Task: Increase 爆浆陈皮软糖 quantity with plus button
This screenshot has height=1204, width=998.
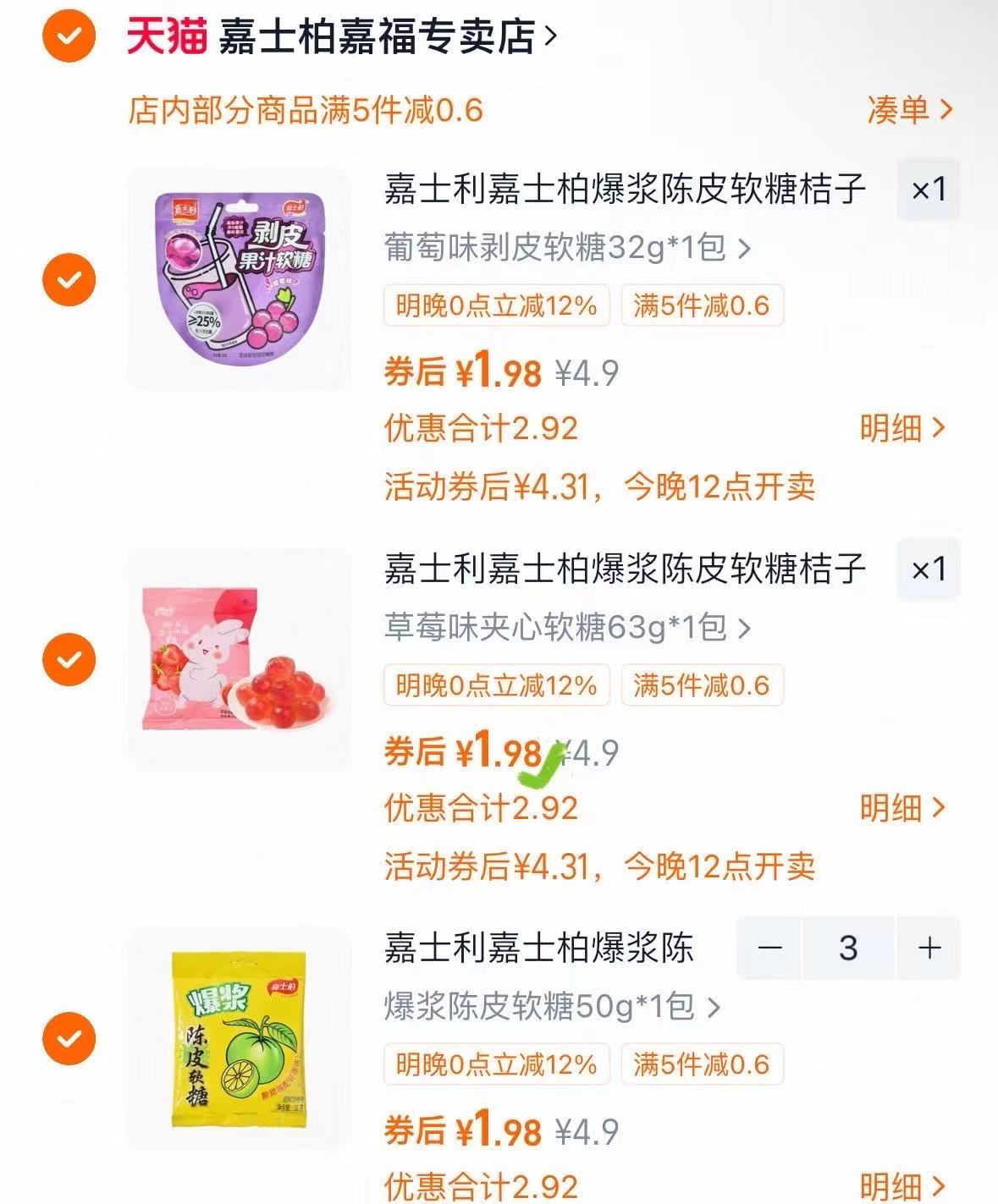Action: point(929,948)
